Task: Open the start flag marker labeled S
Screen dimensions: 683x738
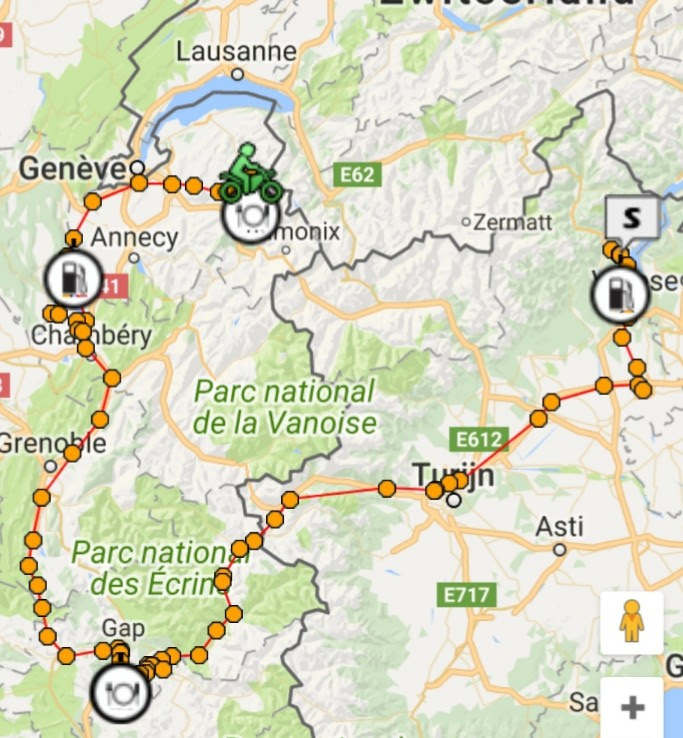Action: 631,215
